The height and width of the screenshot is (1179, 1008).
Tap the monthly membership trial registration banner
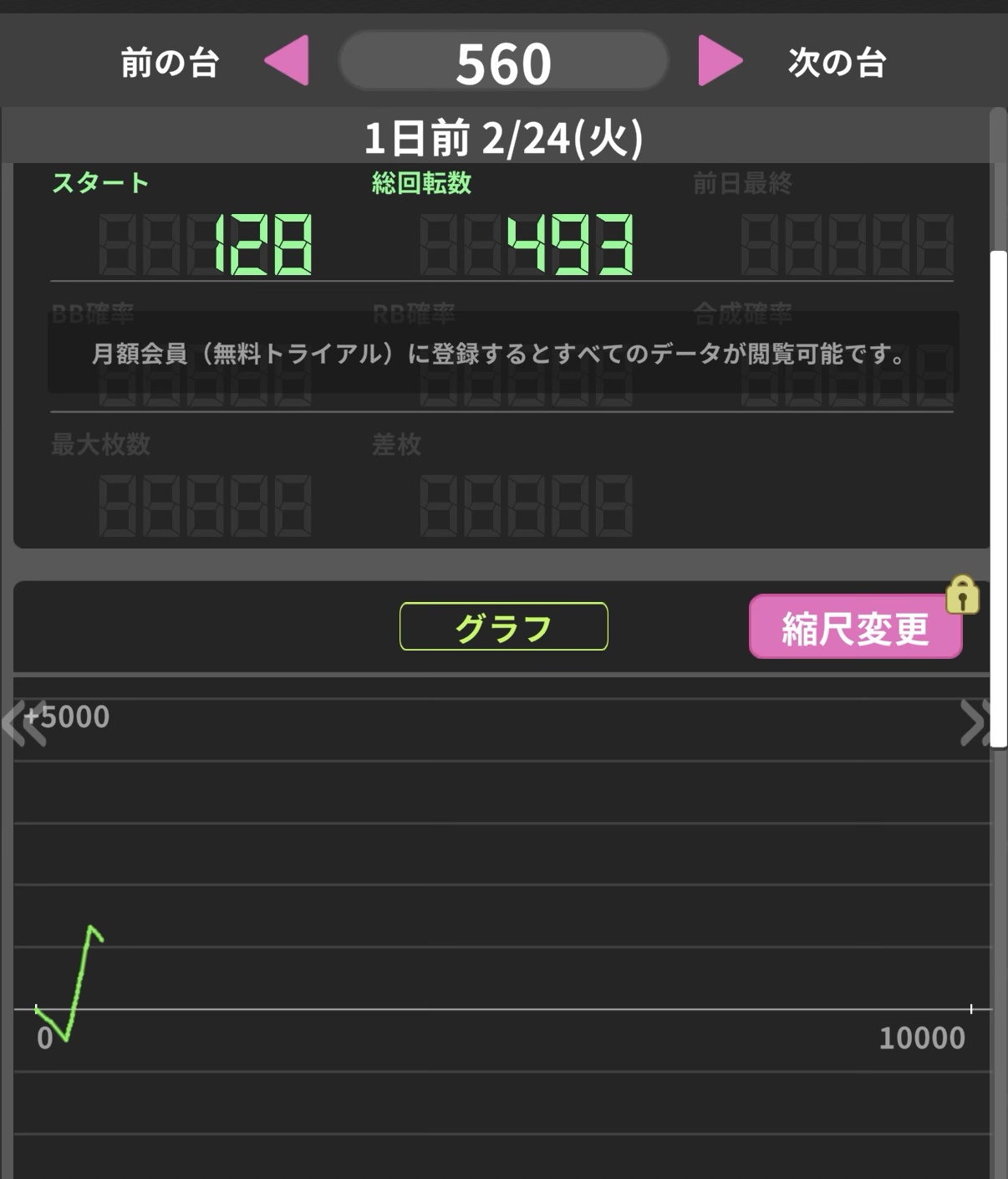[501, 354]
